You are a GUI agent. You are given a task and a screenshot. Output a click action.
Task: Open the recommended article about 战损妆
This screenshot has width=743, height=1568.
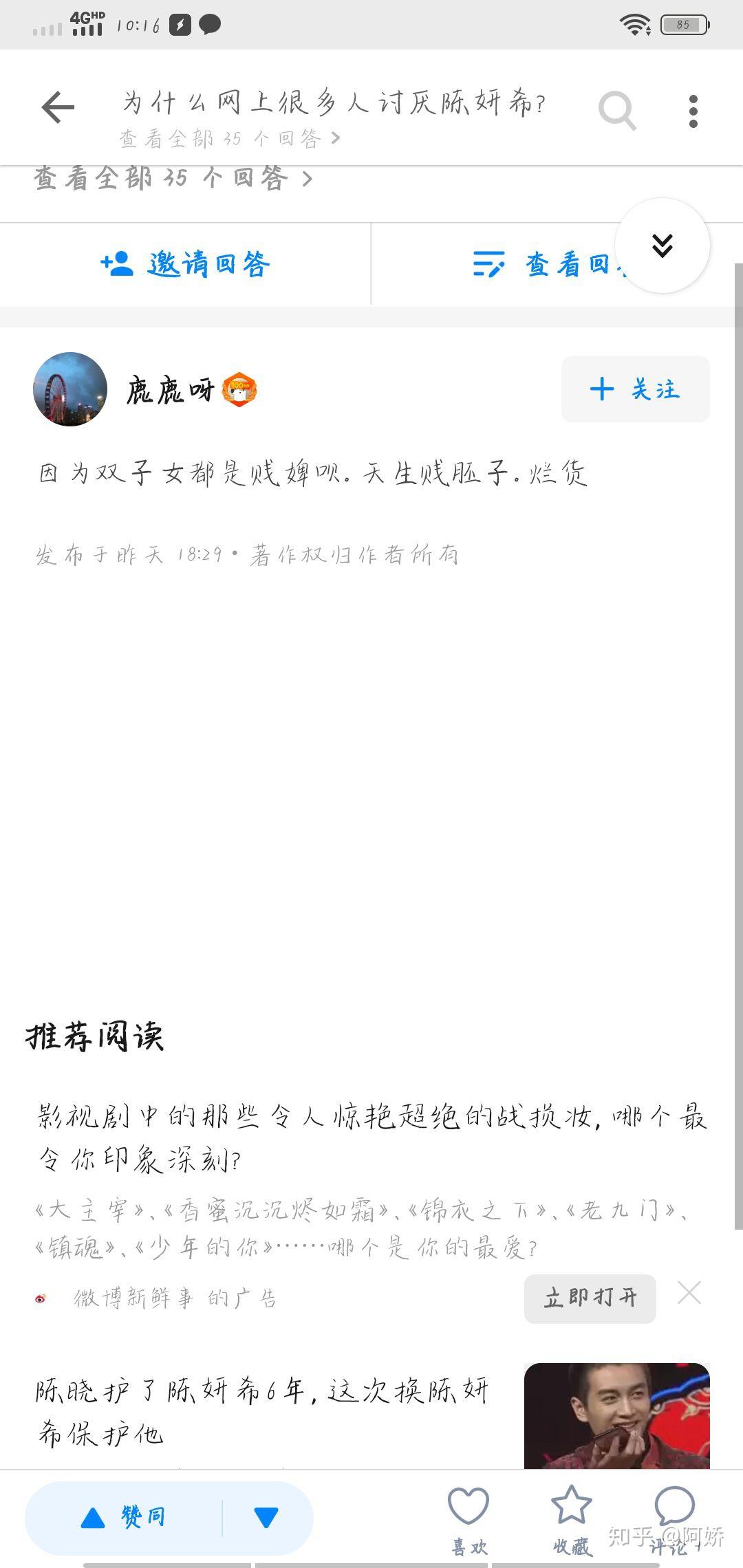click(371, 1137)
